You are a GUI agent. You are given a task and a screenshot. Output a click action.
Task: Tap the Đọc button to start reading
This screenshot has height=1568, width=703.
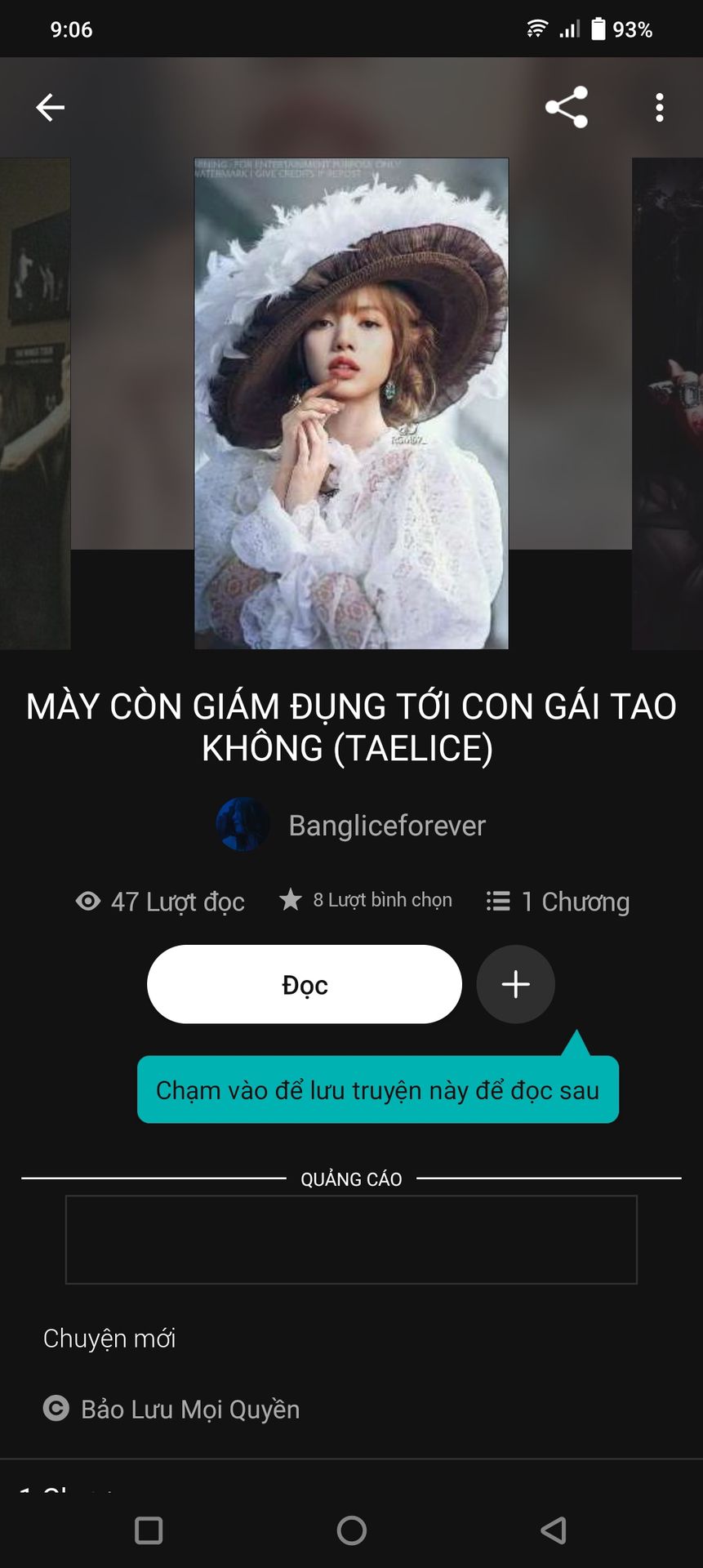click(x=305, y=984)
